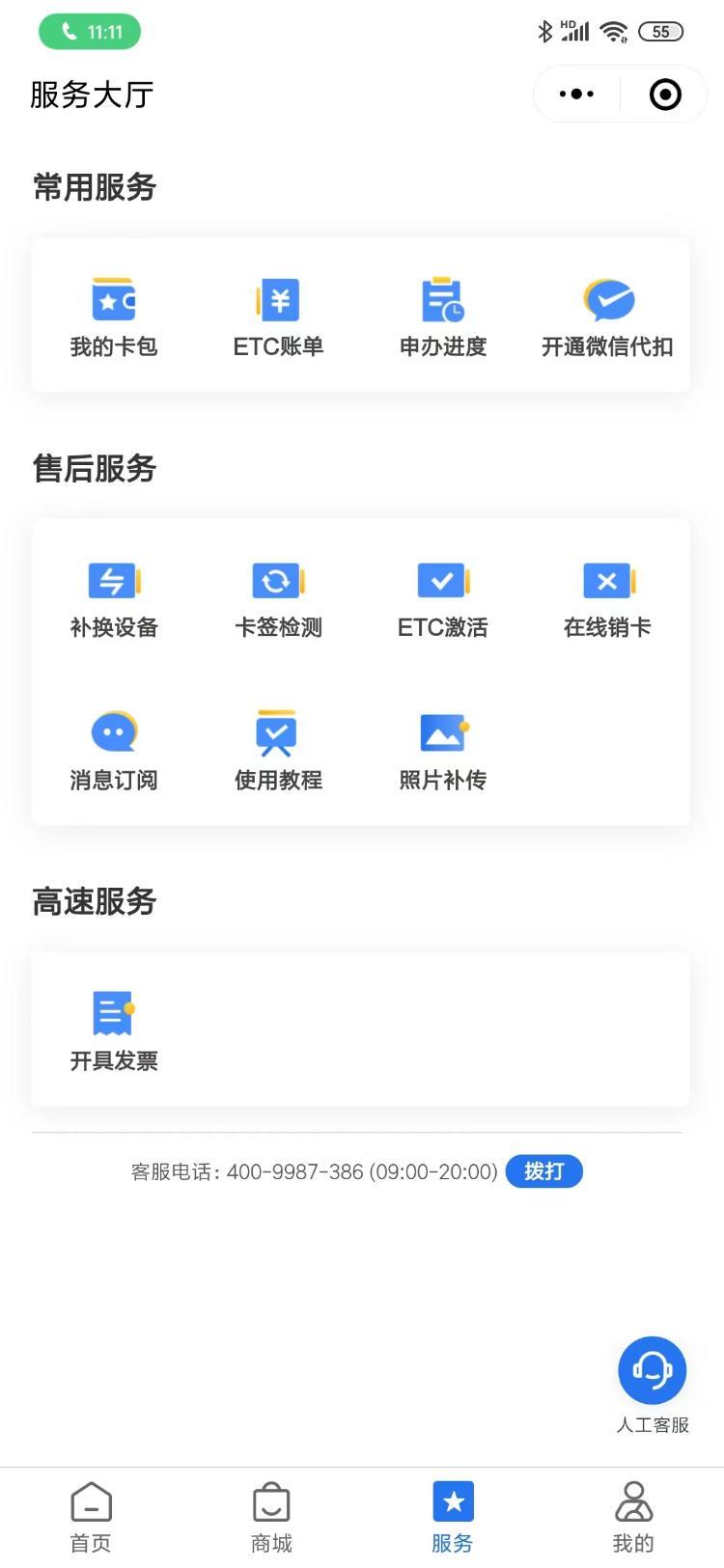This screenshot has height=1568, width=724.
Task: Select 开通微信代扣
Action: [x=607, y=317]
